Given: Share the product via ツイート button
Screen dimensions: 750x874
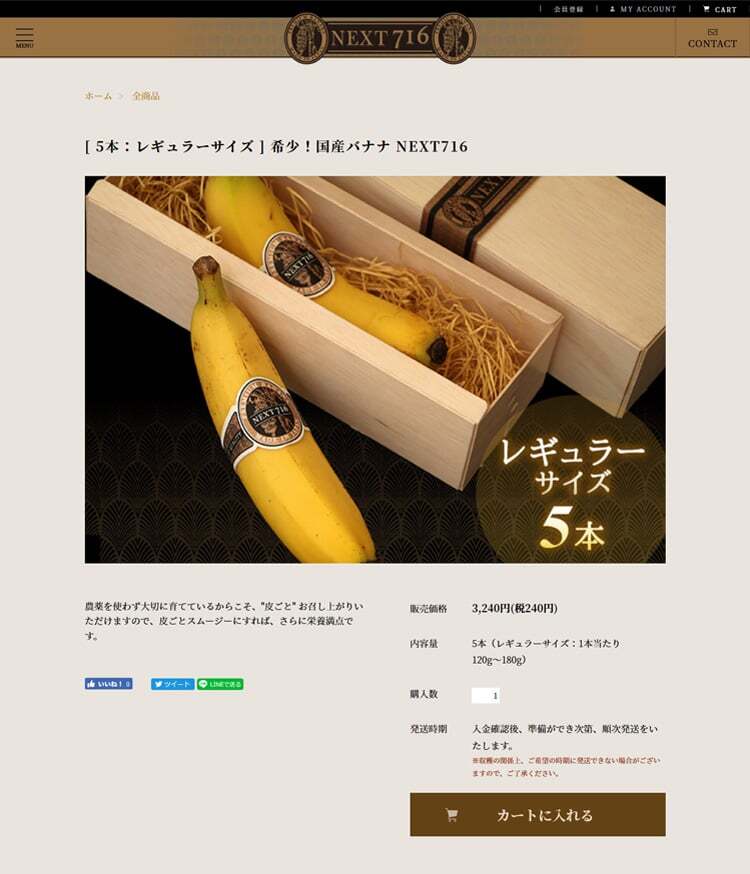Looking at the screenshot, I should pyautogui.click(x=172, y=684).
